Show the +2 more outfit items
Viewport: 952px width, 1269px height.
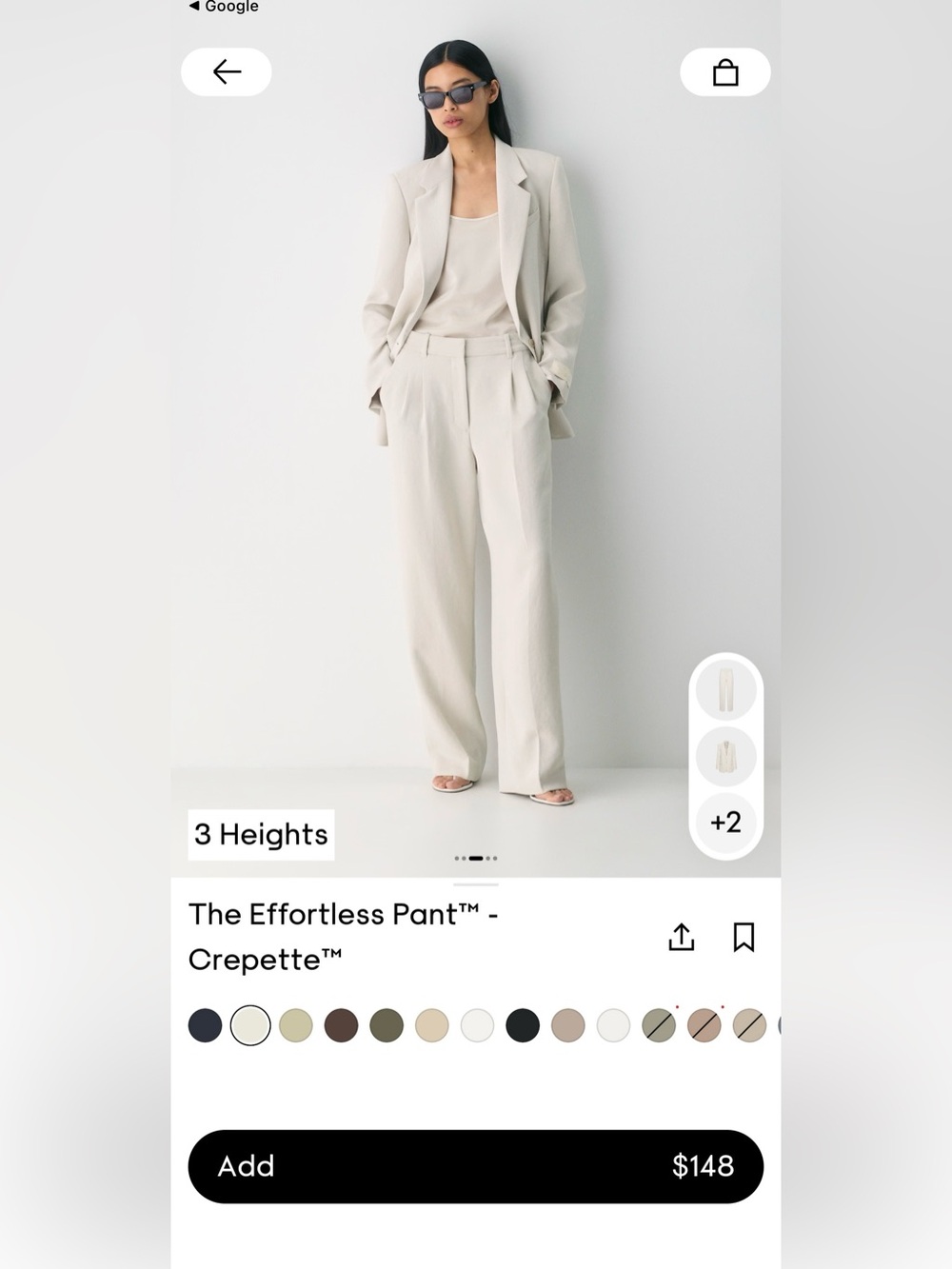tap(726, 823)
